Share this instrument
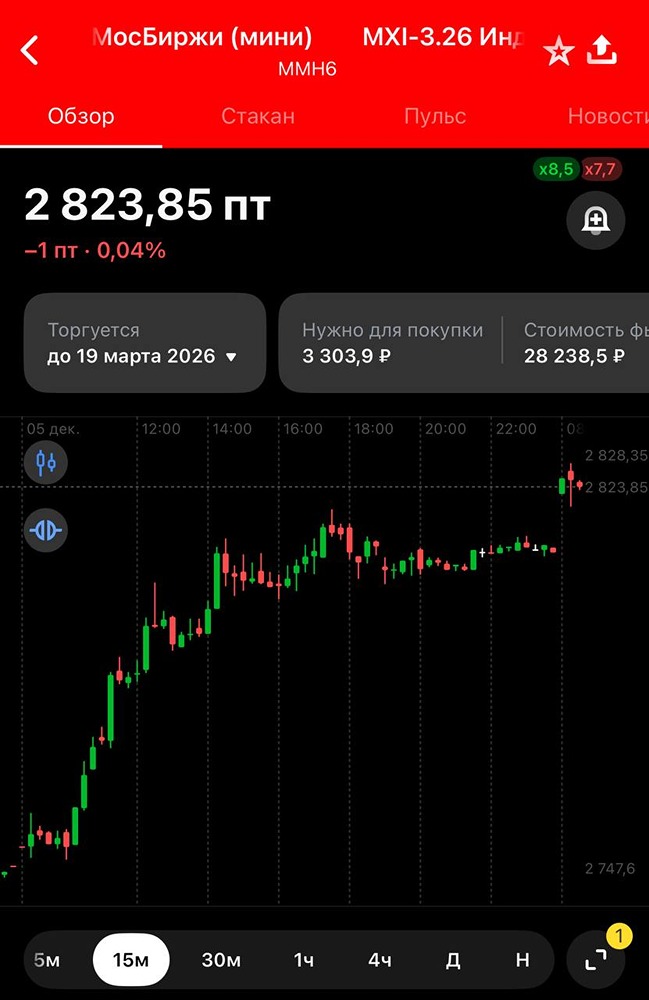The width and height of the screenshot is (649, 1000). point(601,50)
